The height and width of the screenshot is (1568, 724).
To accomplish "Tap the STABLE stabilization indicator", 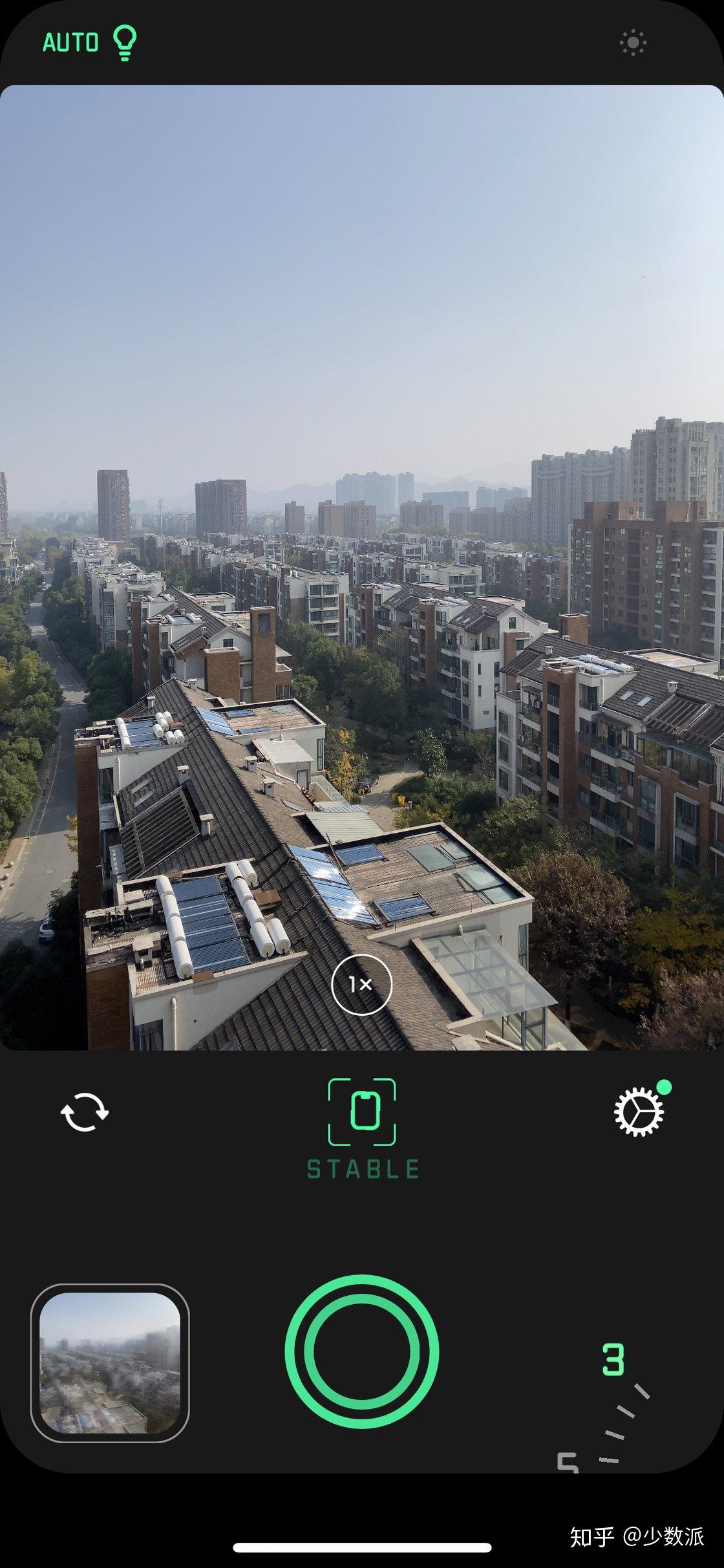I will click(362, 1128).
